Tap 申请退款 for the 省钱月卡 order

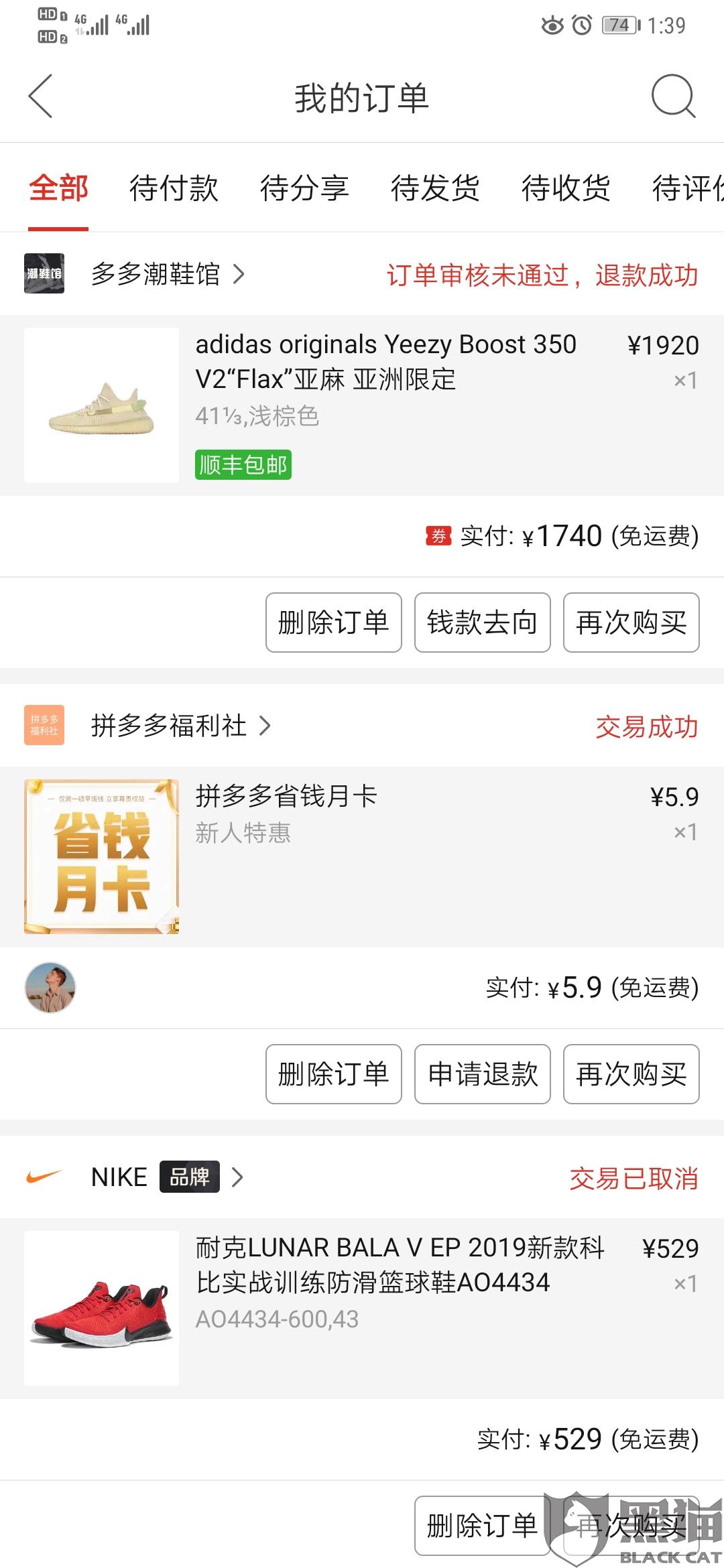click(482, 1074)
